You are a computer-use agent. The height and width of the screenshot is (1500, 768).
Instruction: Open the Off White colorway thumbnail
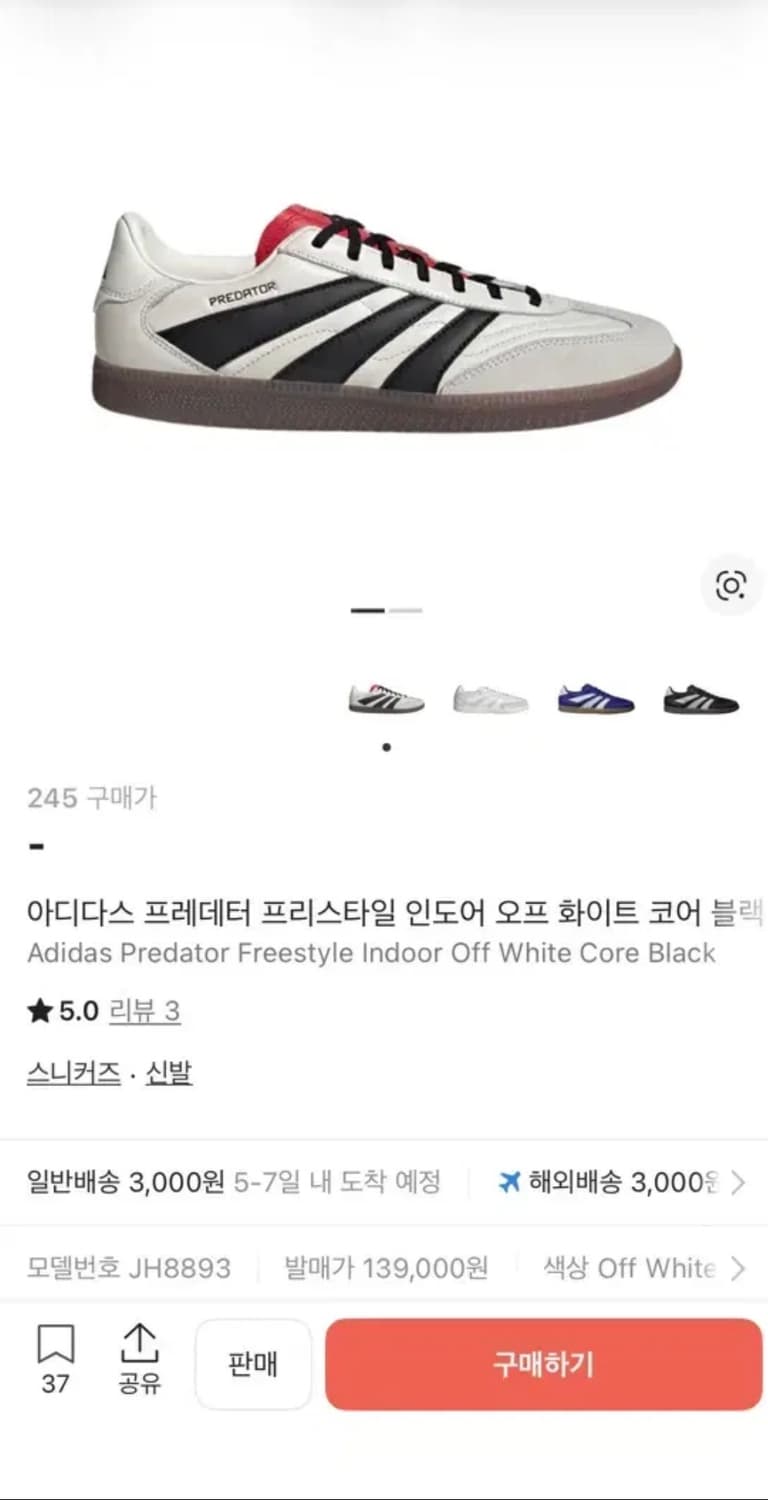click(x=385, y=697)
